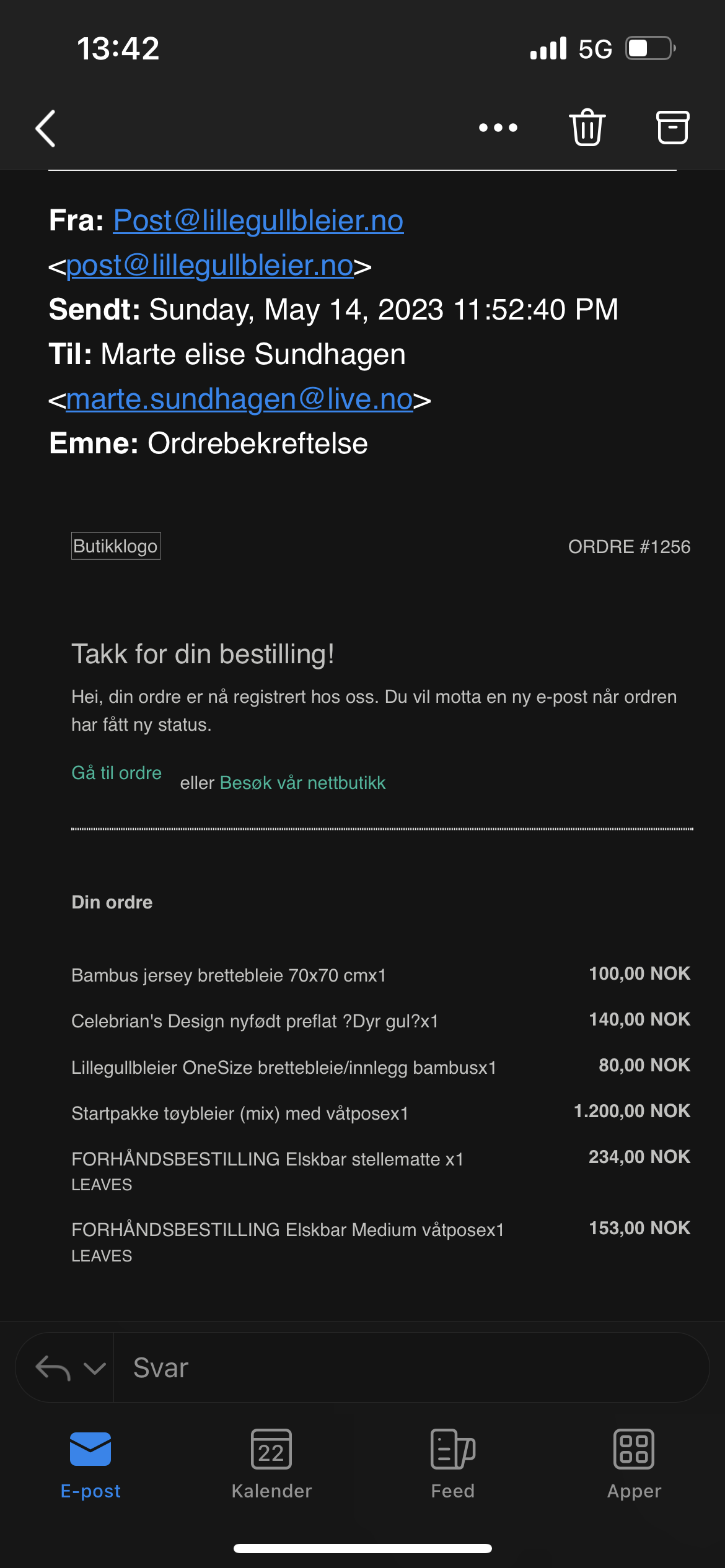The image size is (725, 1568).
Task: Open the Post@lillegullbleier.no sender link
Action: 258,220
